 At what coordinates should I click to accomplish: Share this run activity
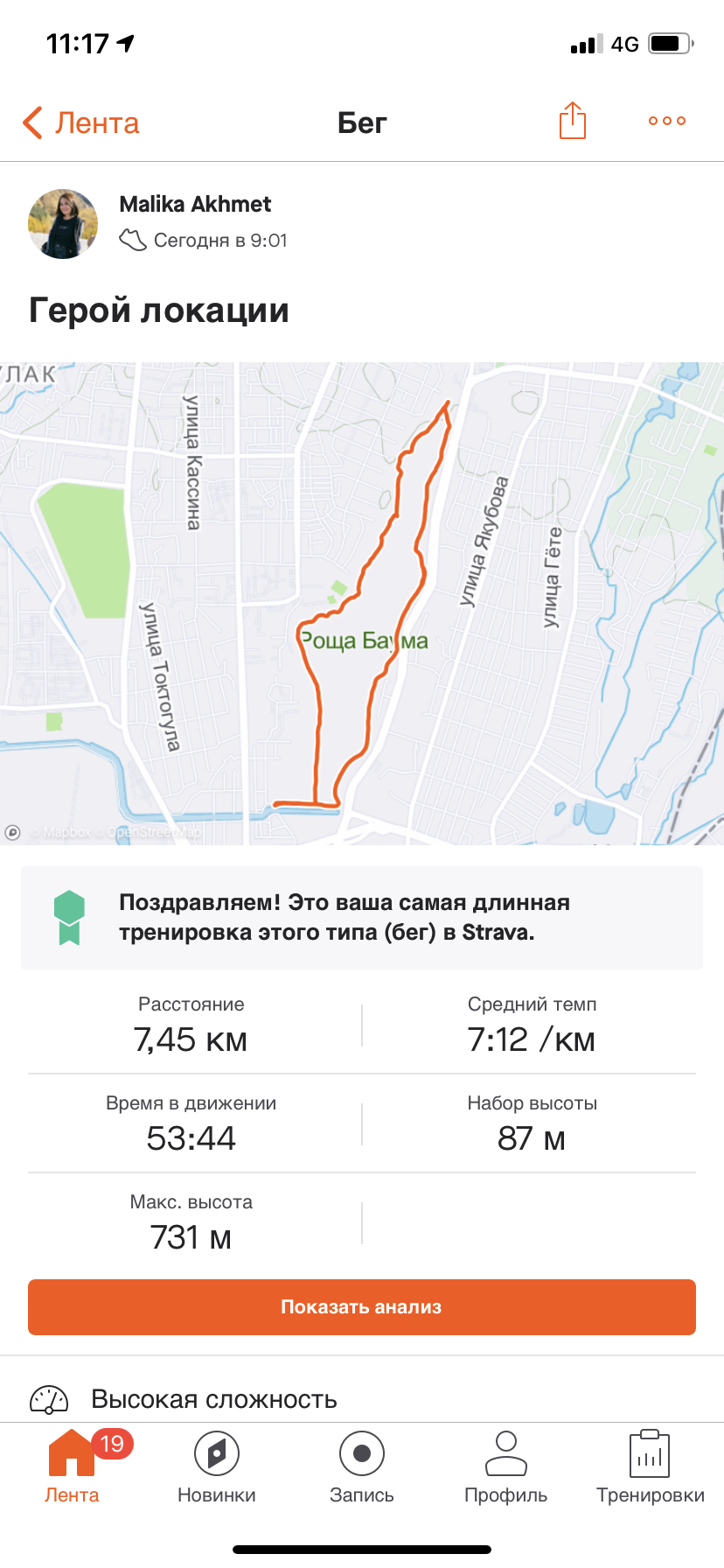pyautogui.click(x=573, y=121)
